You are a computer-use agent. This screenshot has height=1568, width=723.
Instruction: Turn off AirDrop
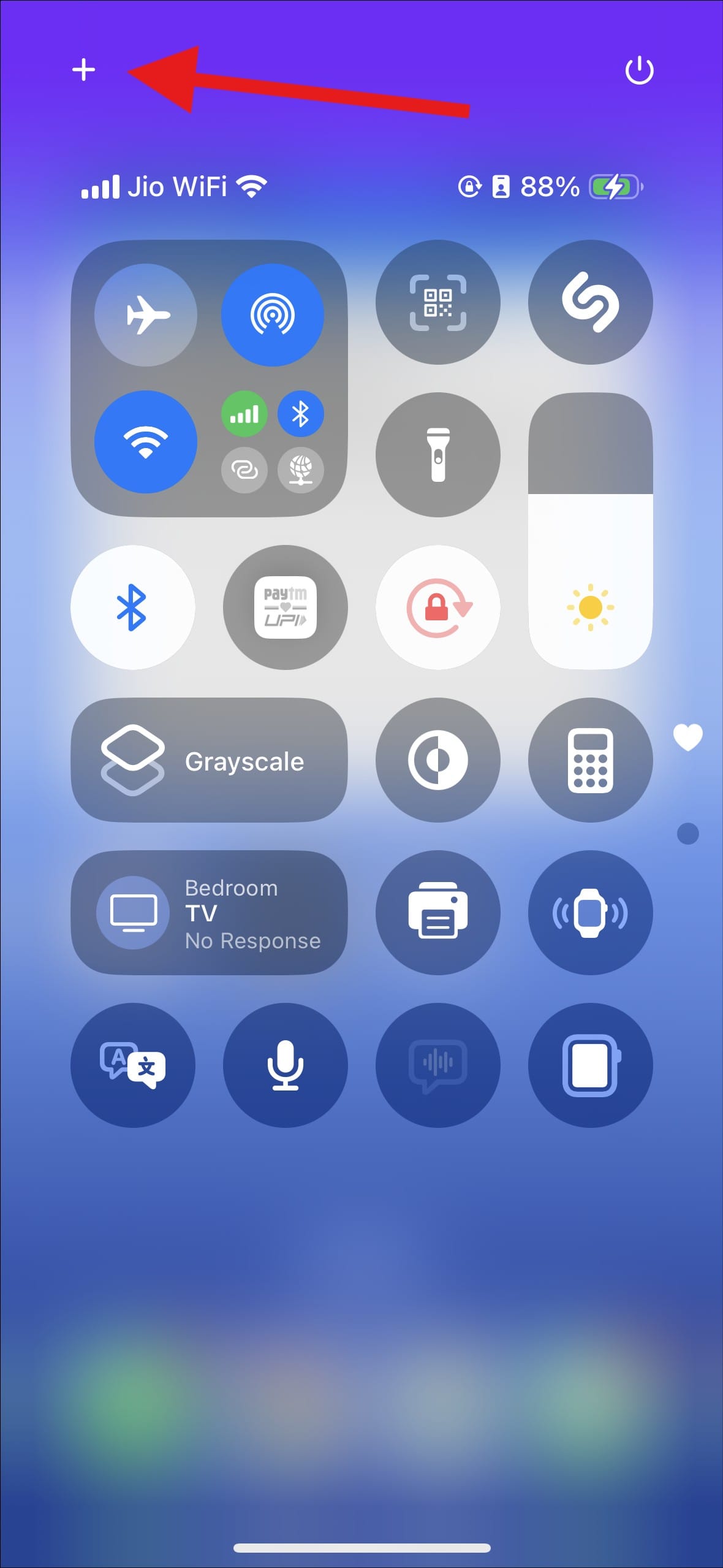(272, 315)
